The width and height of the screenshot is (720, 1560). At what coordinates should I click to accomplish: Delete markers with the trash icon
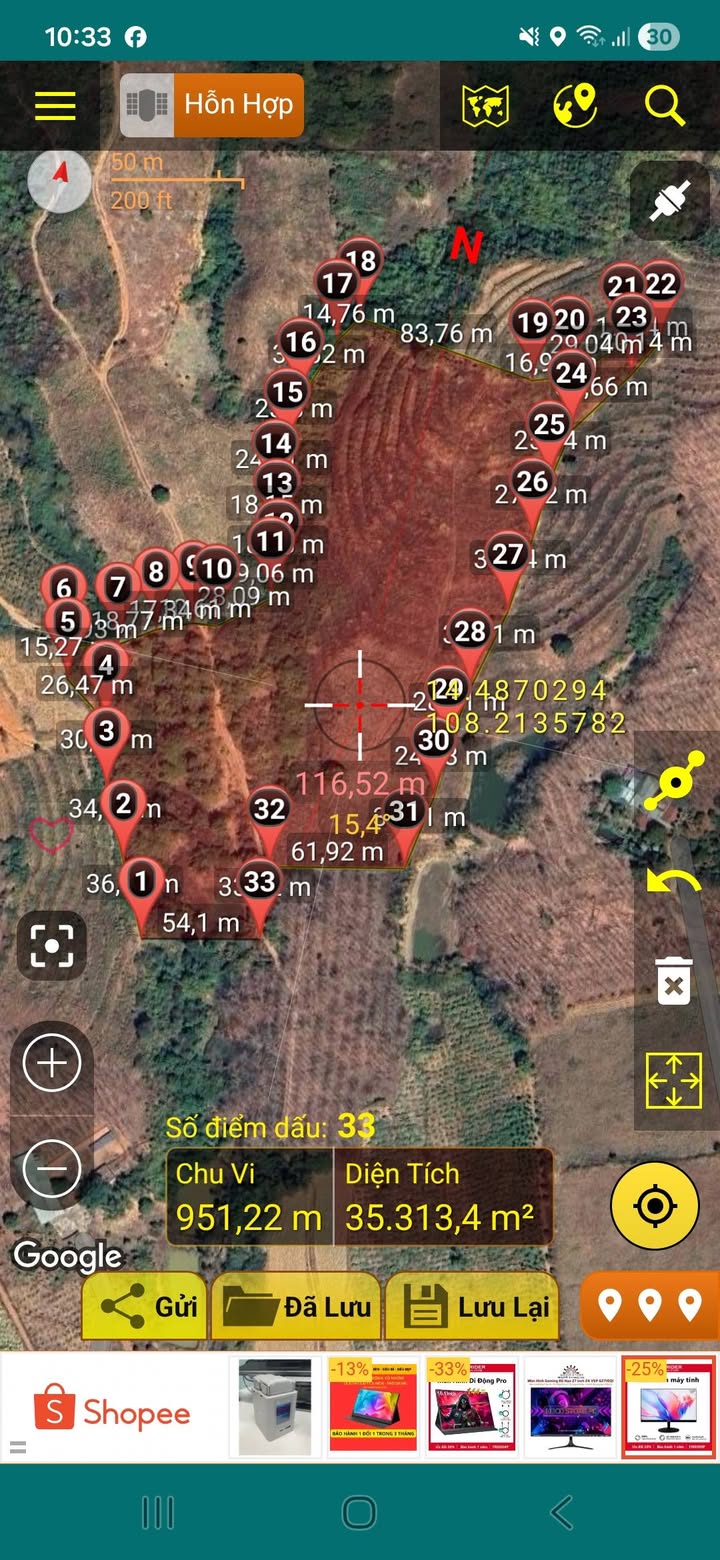pos(674,980)
